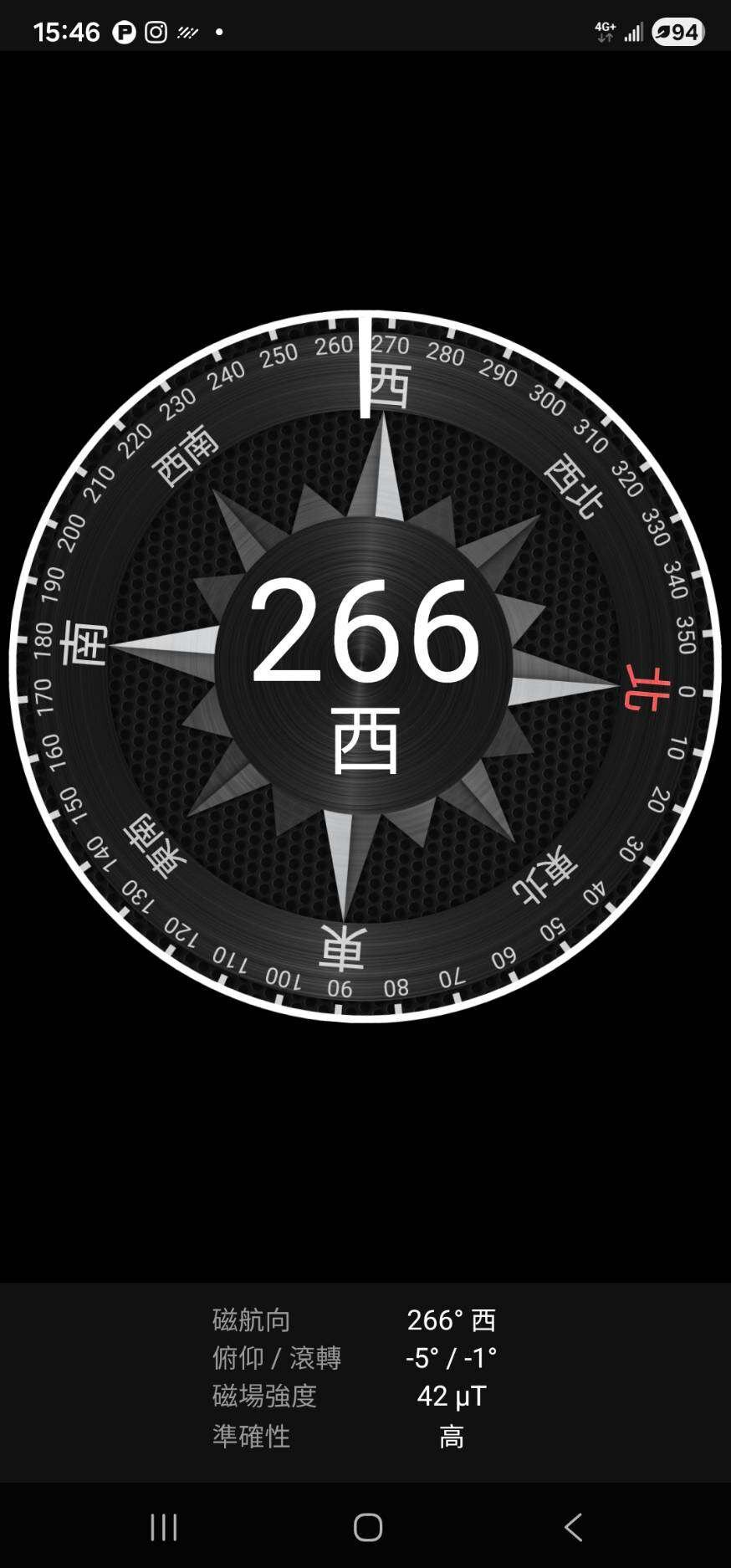The height and width of the screenshot is (1568, 731).
Task: Go back using the system back button
Action: click(573, 1527)
